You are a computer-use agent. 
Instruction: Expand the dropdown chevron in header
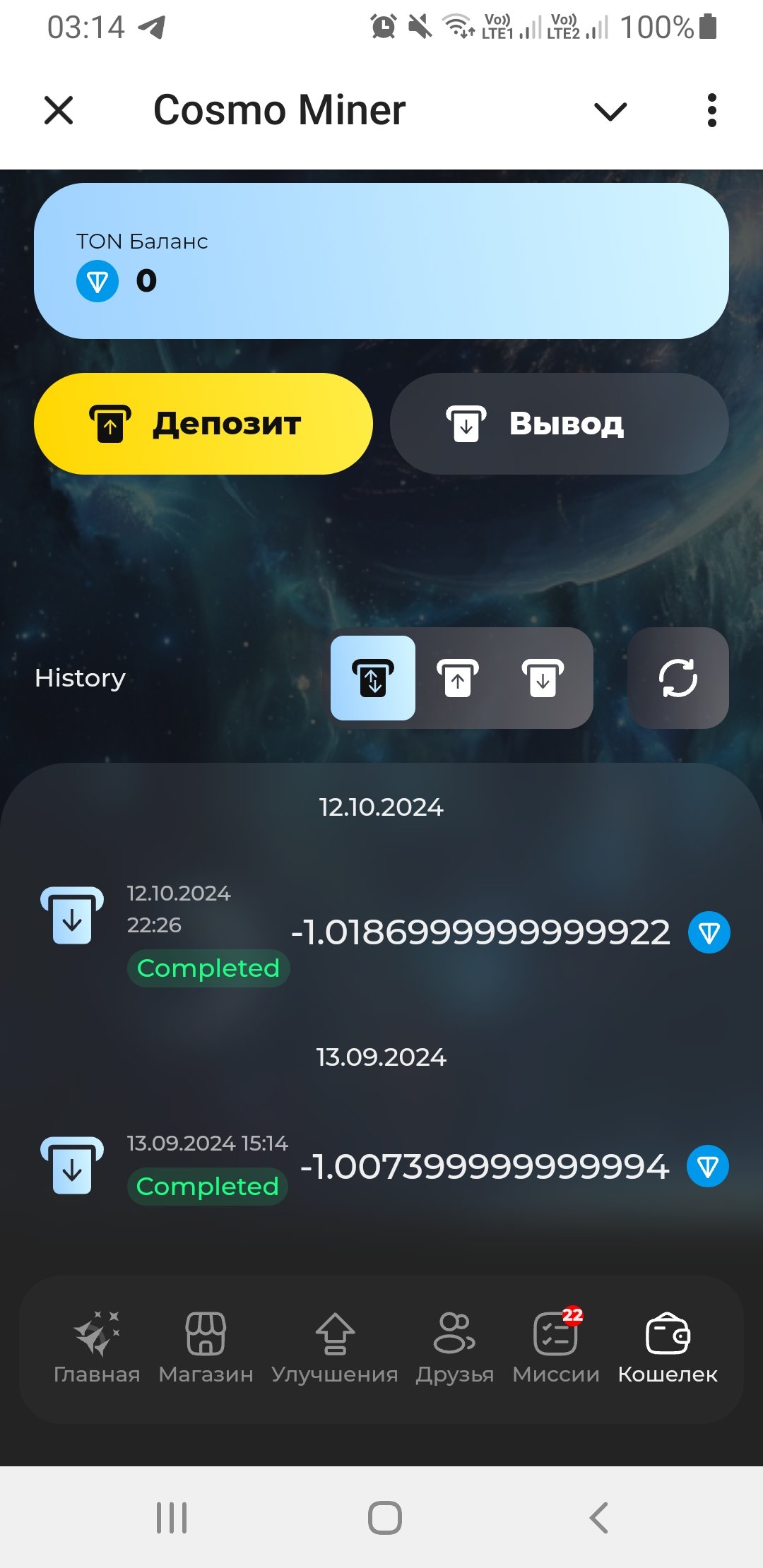[610, 111]
